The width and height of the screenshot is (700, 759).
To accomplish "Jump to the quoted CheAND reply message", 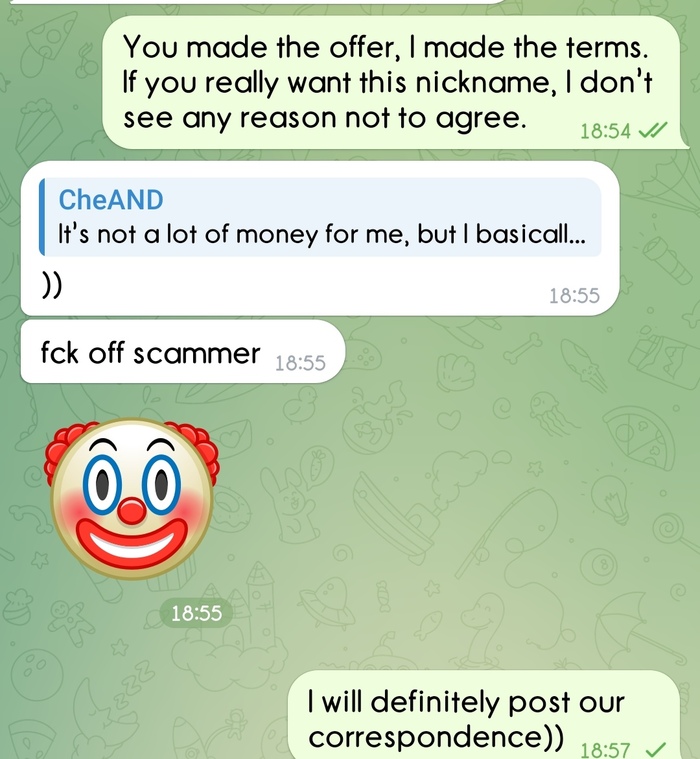I will pyautogui.click(x=318, y=217).
